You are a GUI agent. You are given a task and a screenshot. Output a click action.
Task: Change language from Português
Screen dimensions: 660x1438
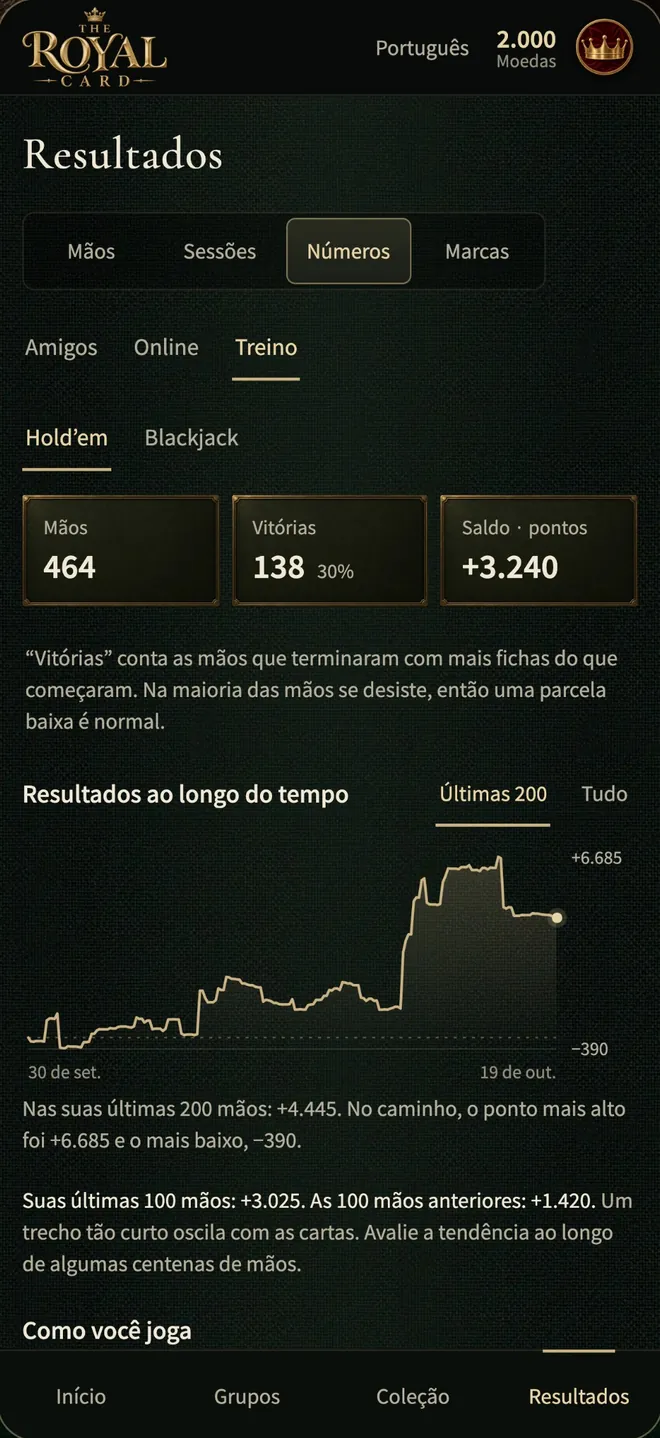tap(422, 48)
